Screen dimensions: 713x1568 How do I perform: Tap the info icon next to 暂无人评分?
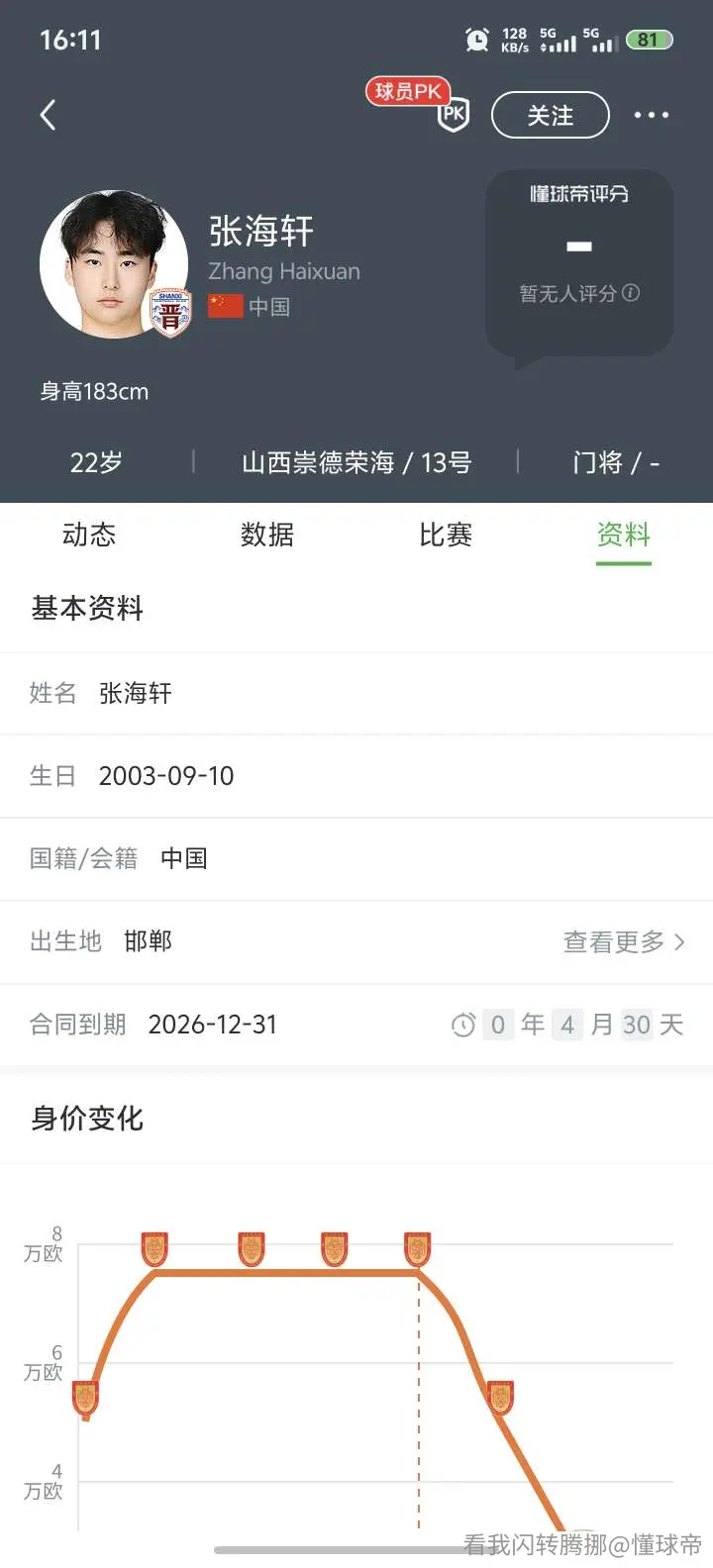631,293
